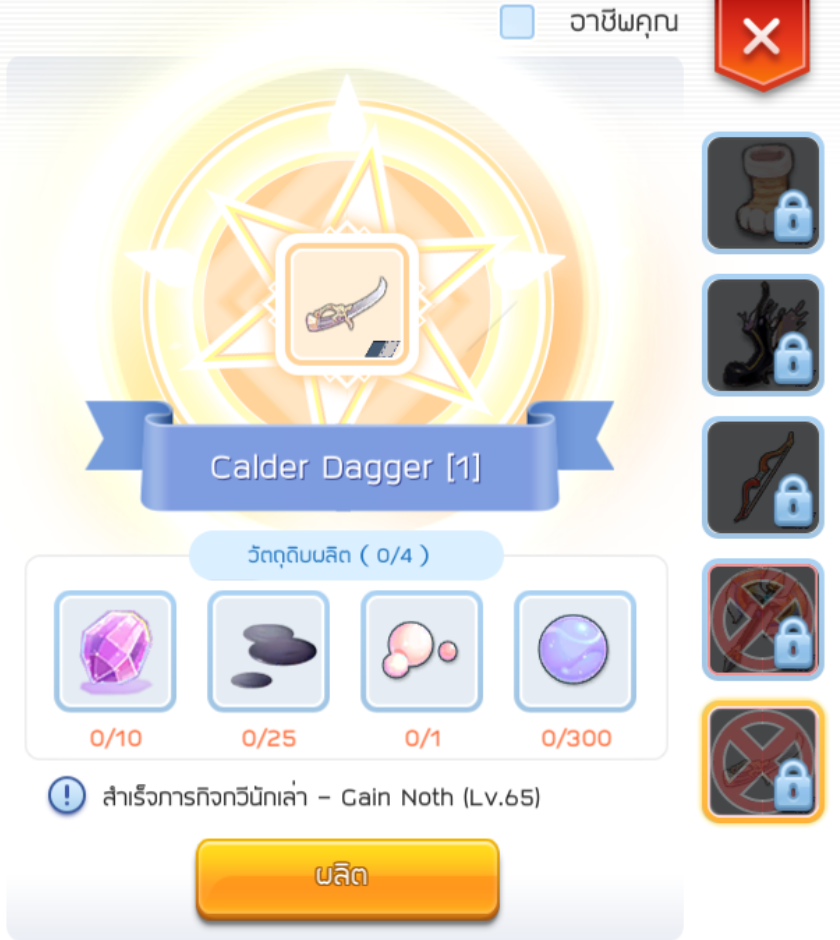This screenshot has height=940, width=840.
Task: Select the locked boot item
Action: 763,193
